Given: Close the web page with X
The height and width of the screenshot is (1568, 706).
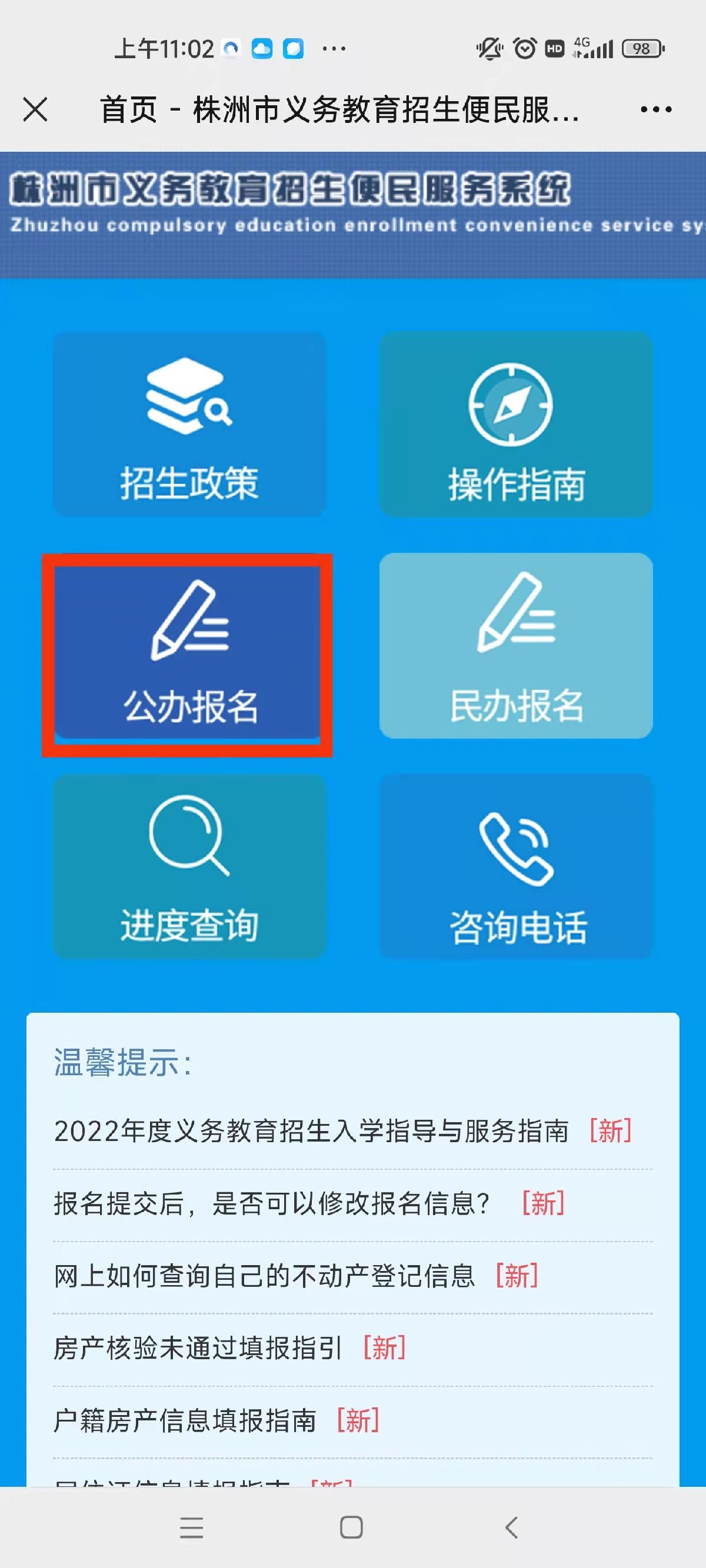Looking at the screenshot, I should [35, 110].
